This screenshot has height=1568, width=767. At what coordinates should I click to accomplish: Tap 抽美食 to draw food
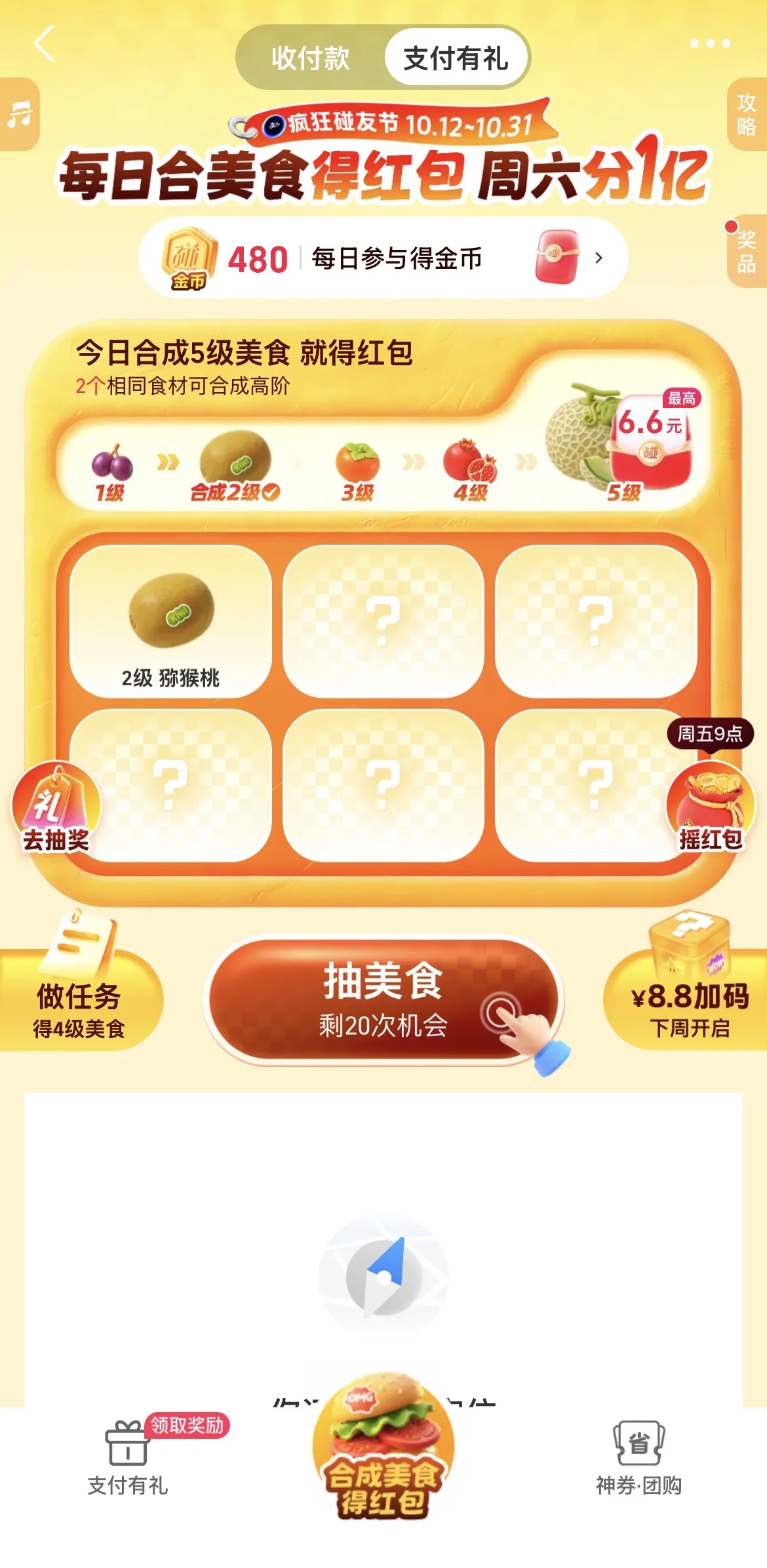[x=383, y=999]
